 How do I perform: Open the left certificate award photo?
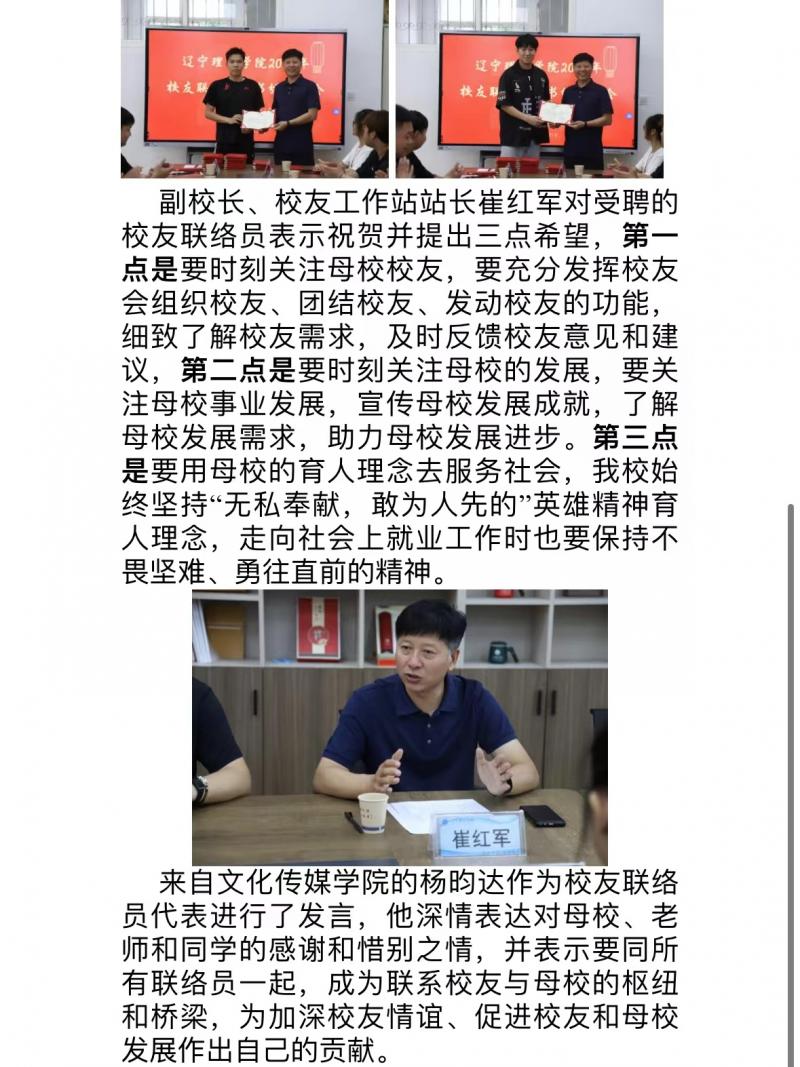tap(252, 88)
